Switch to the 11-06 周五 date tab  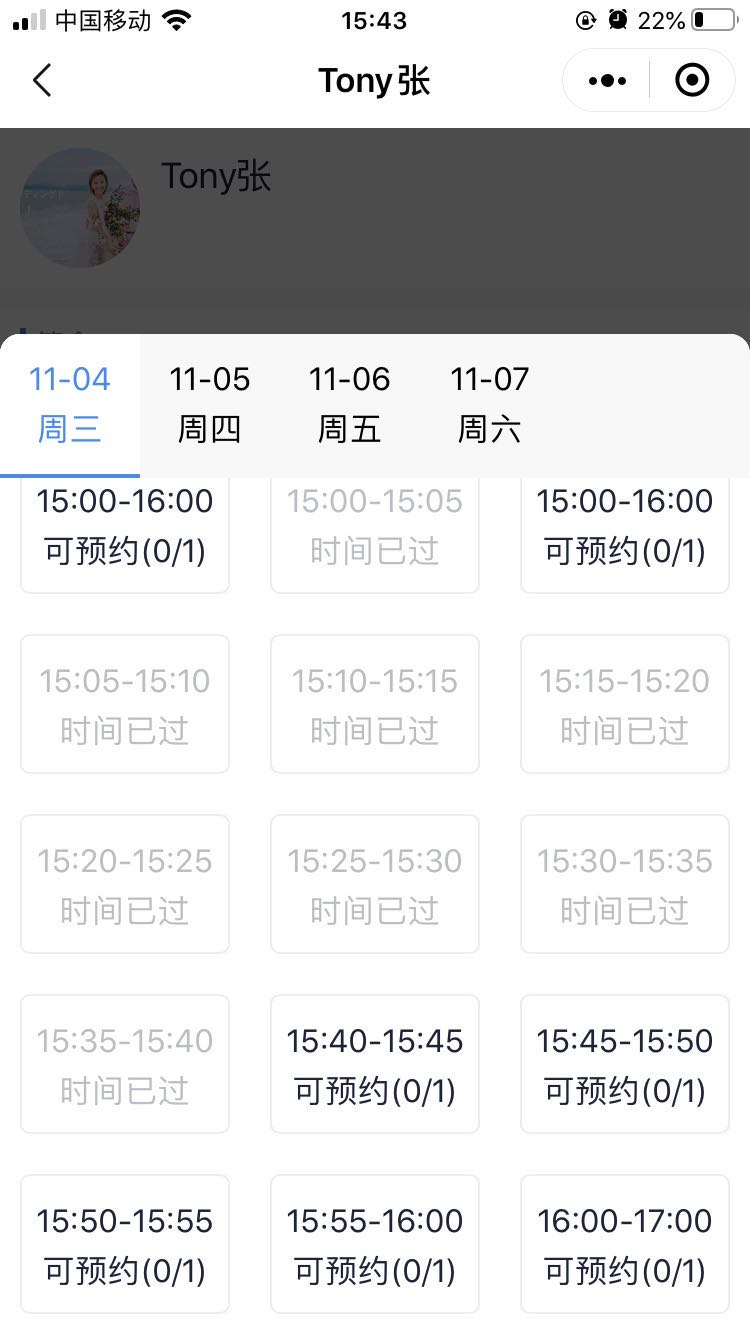[x=350, y=405]
